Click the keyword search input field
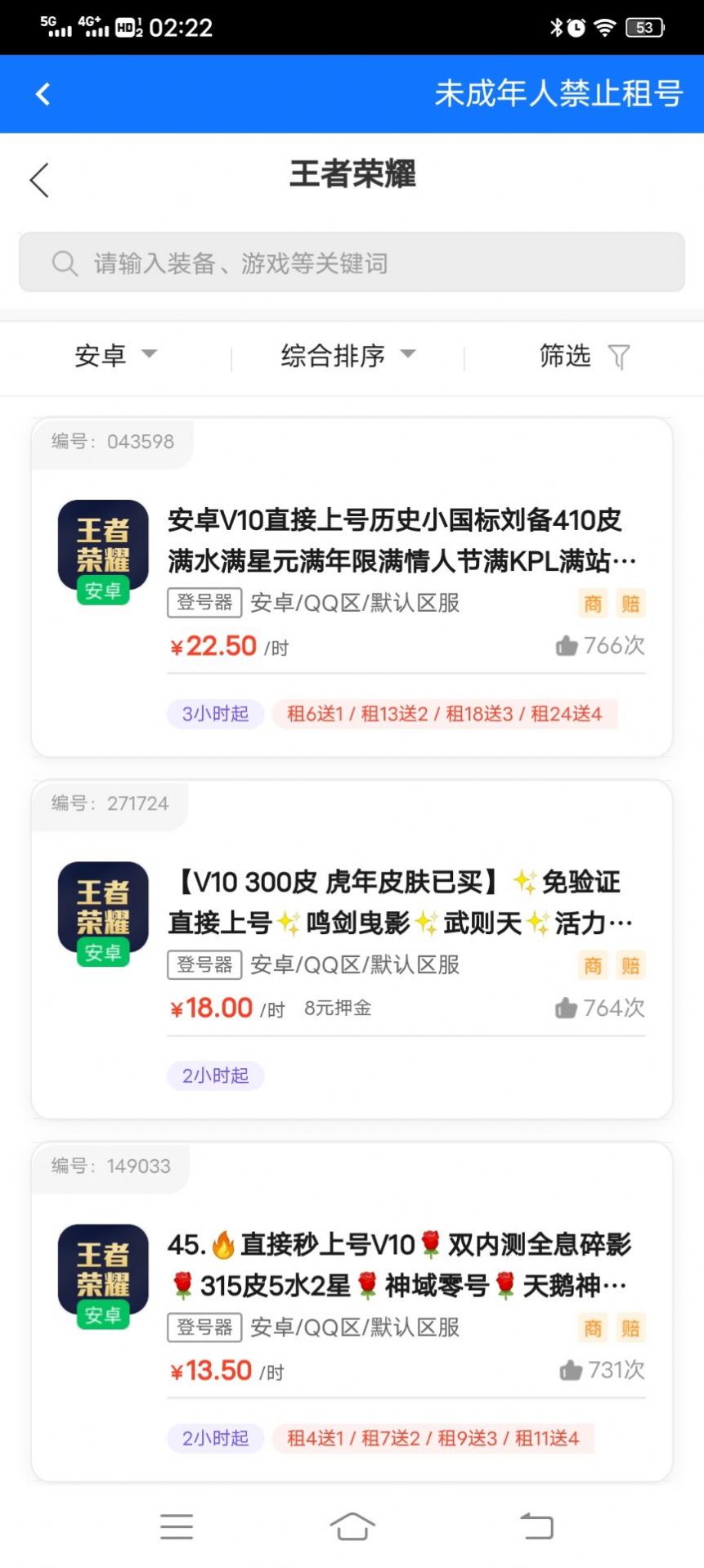704x1568 pixels. [x=352, y=263]
